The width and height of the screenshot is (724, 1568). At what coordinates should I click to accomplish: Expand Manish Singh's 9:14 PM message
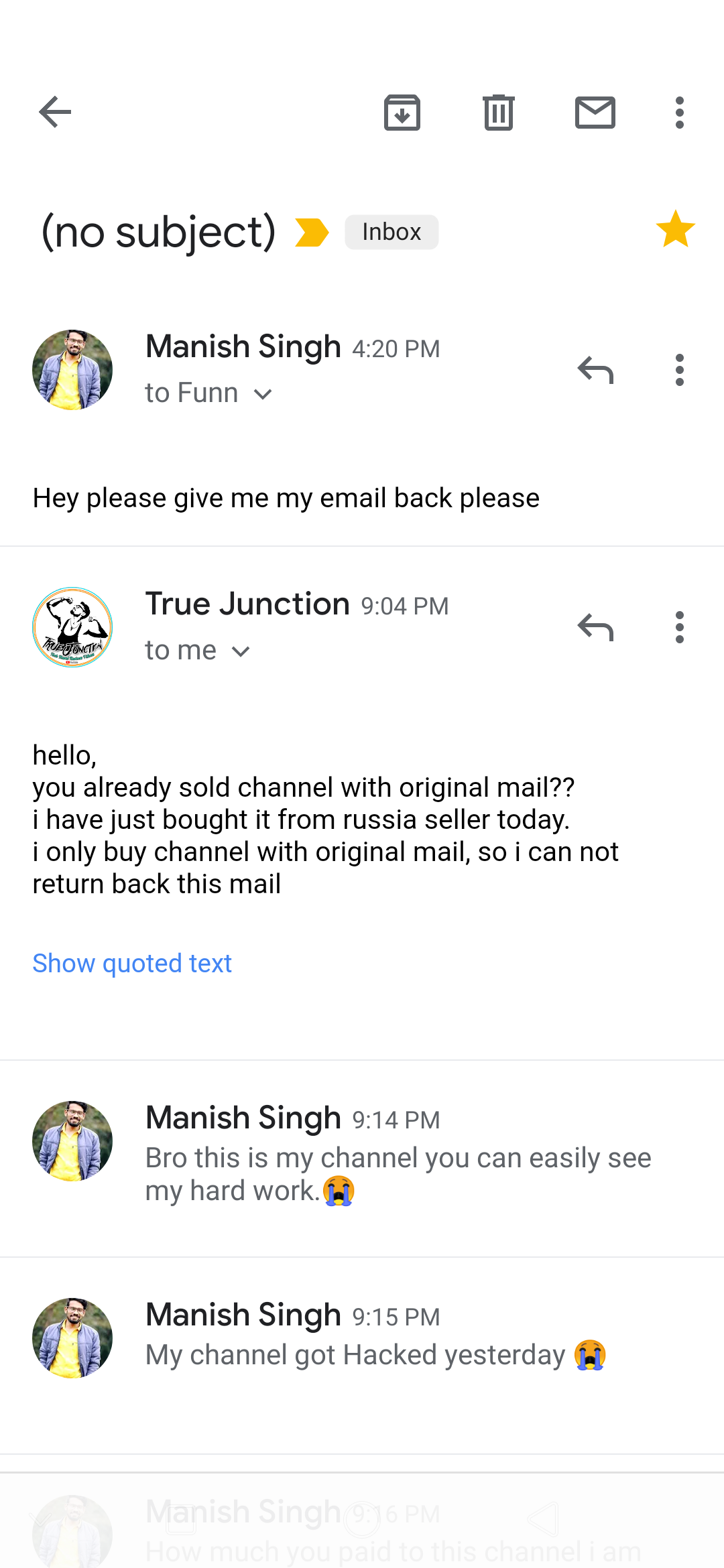[398, 1158]
